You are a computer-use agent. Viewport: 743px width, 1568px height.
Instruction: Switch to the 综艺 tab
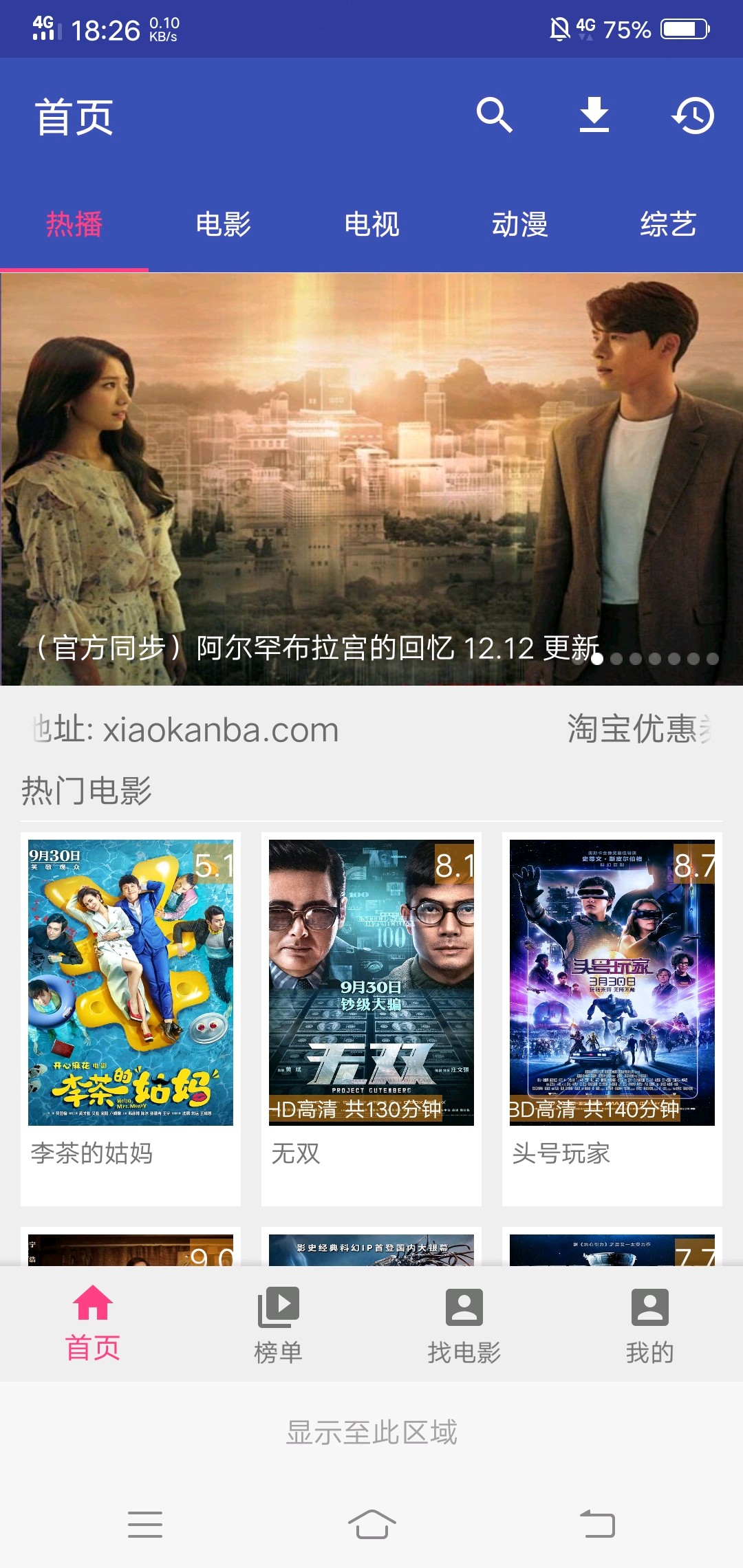pyautogui.click(x=669, y=224)
